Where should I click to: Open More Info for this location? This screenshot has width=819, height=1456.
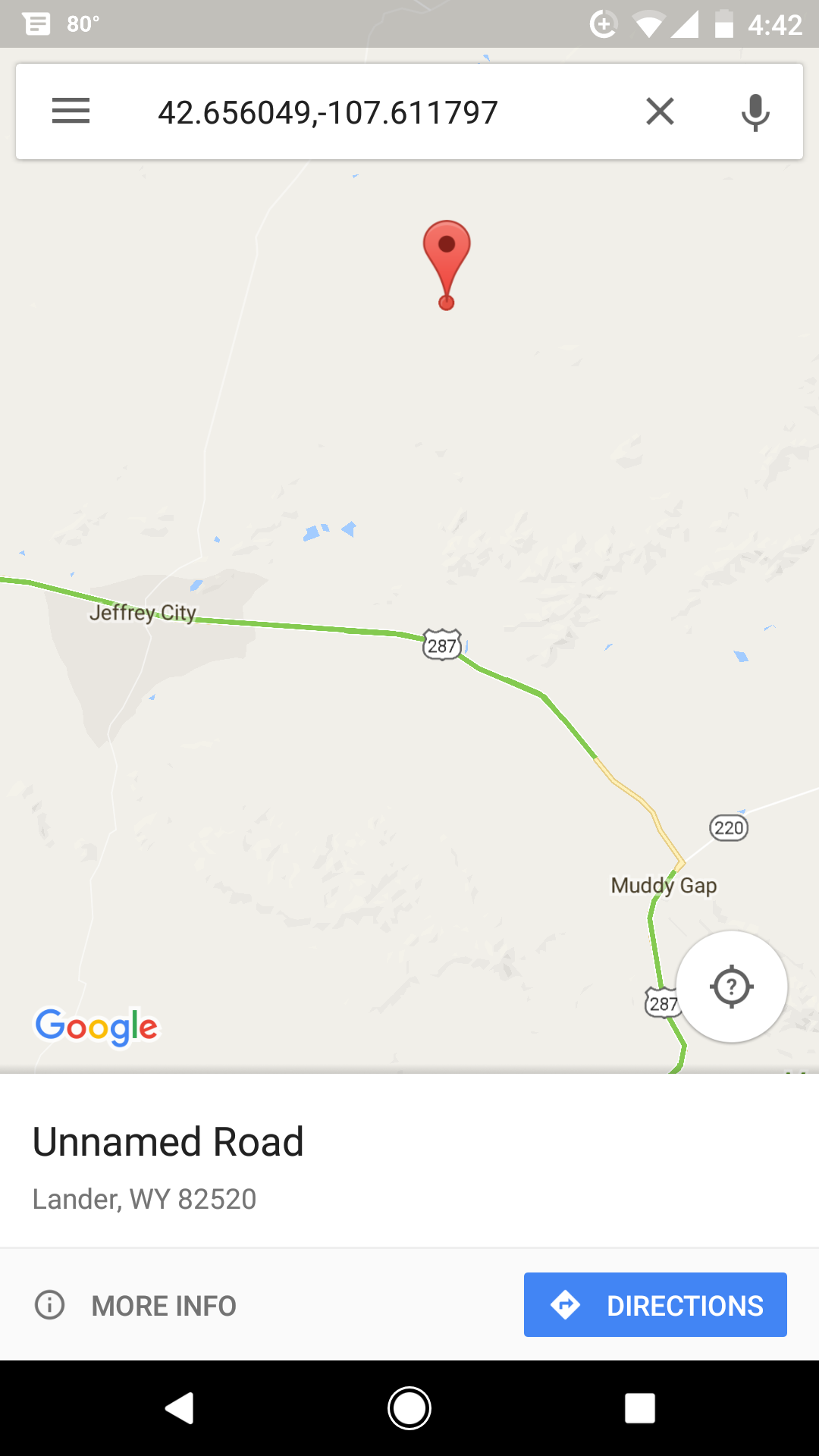click(x=163, y=1305)
